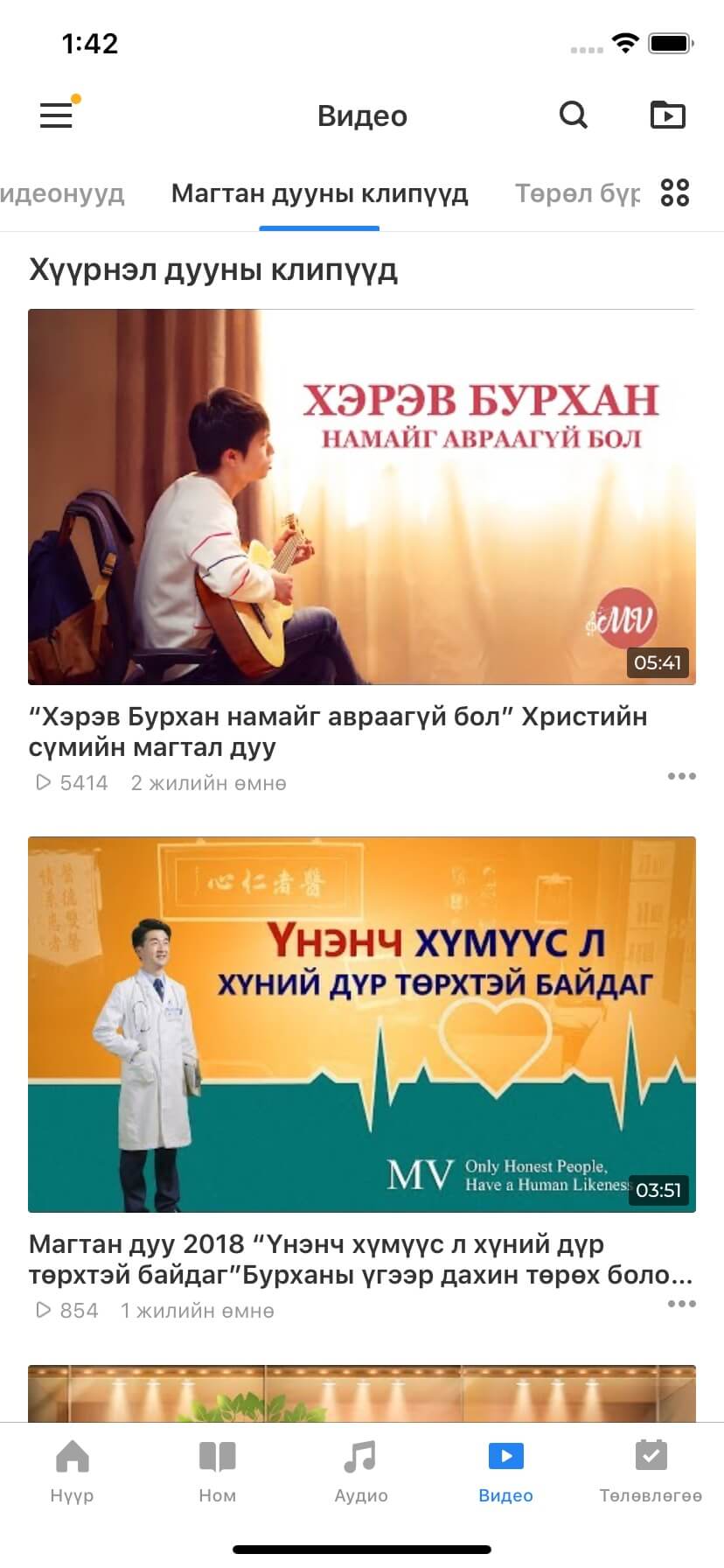Play the "Үнэнч хүмүүс л" video

click(x=362, y=1024)
